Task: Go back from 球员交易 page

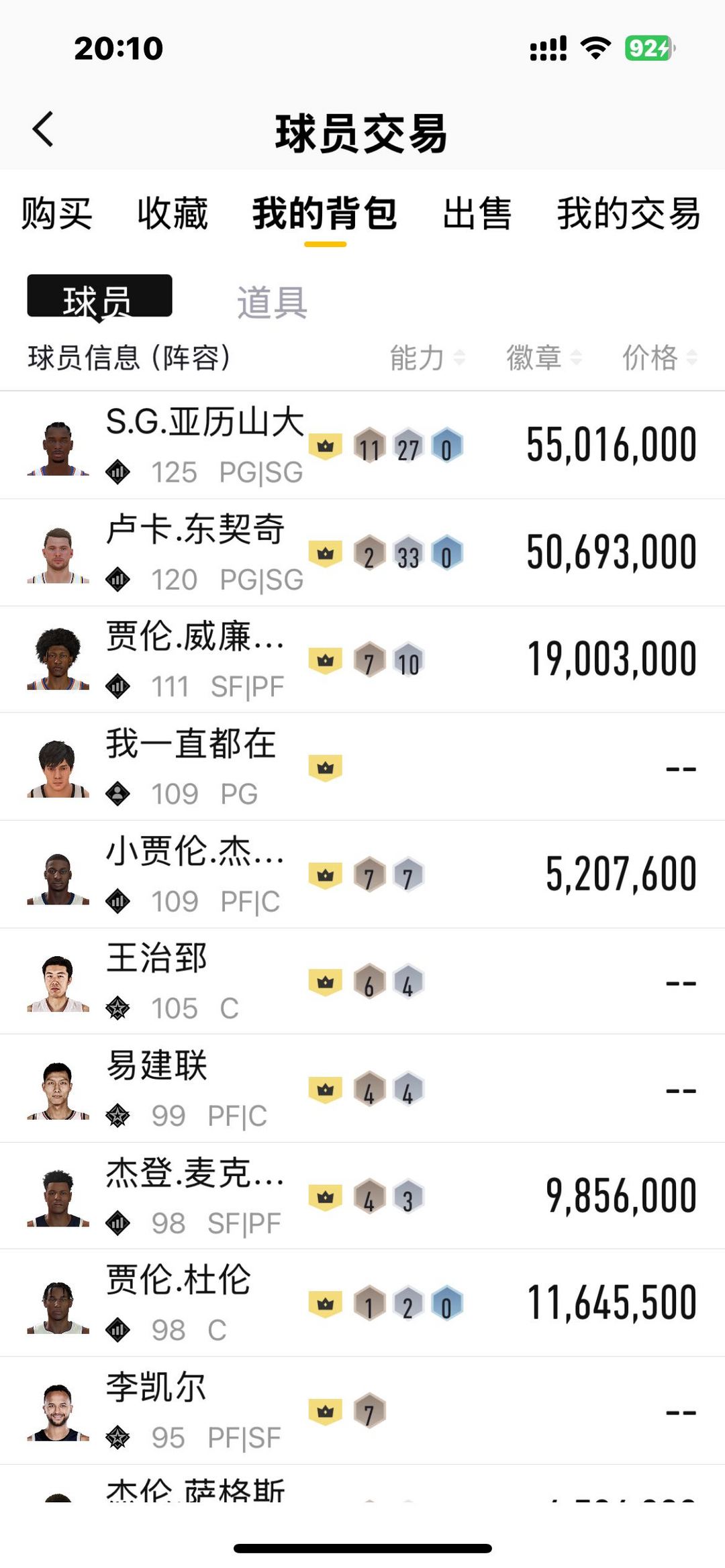Action: pyautogui.click(x=43, y=129)
